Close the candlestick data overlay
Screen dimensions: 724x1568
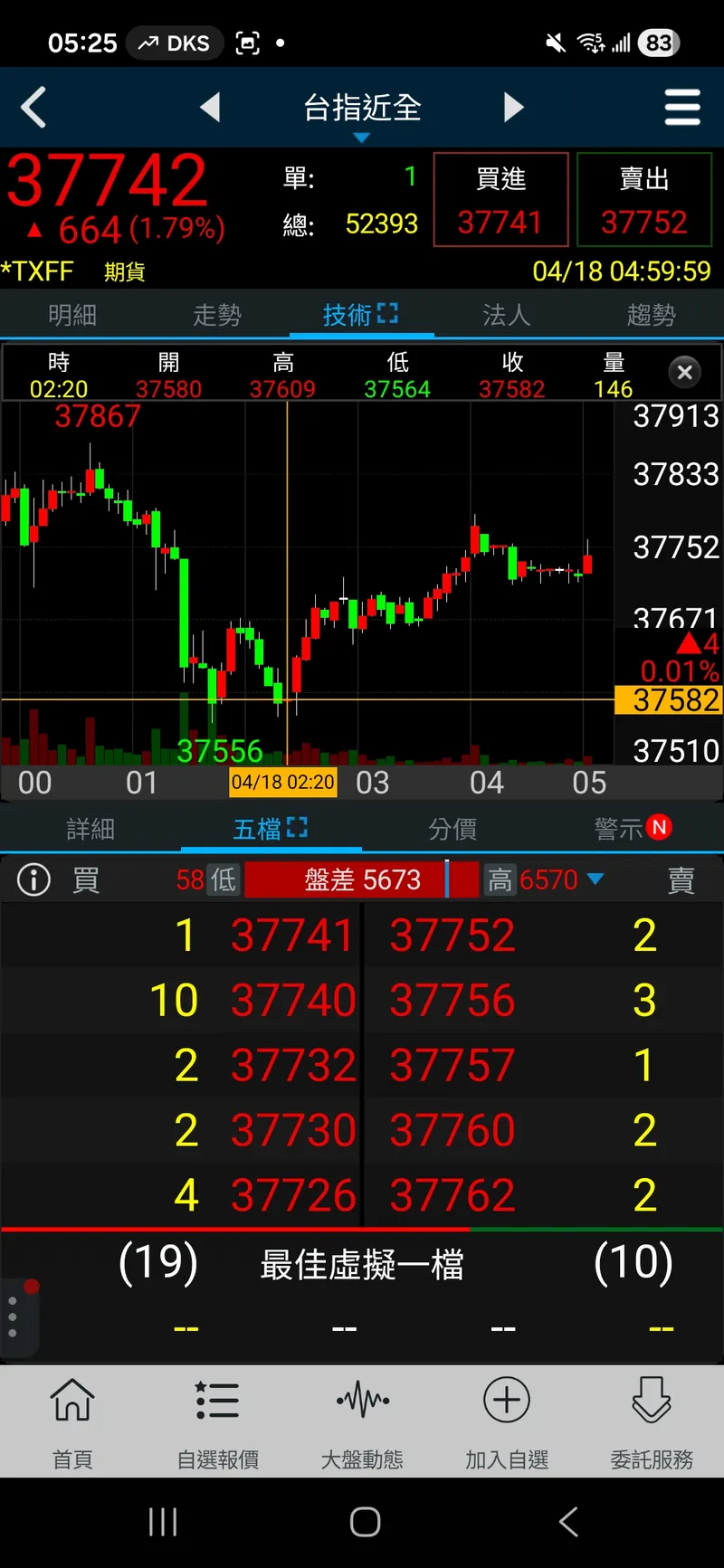click(x=684, y=372)
